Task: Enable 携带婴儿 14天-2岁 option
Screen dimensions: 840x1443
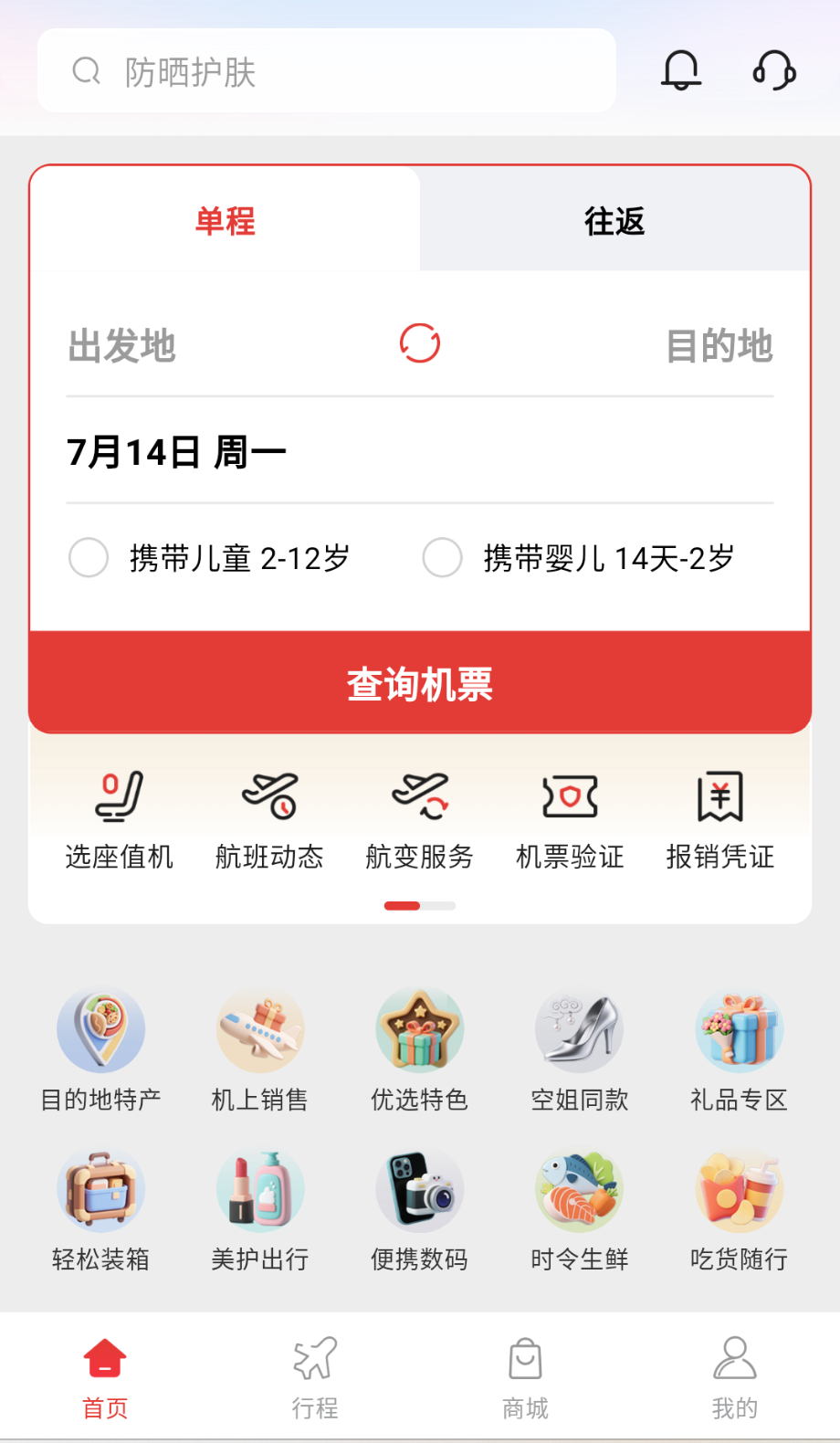Action: pos(442,557)
